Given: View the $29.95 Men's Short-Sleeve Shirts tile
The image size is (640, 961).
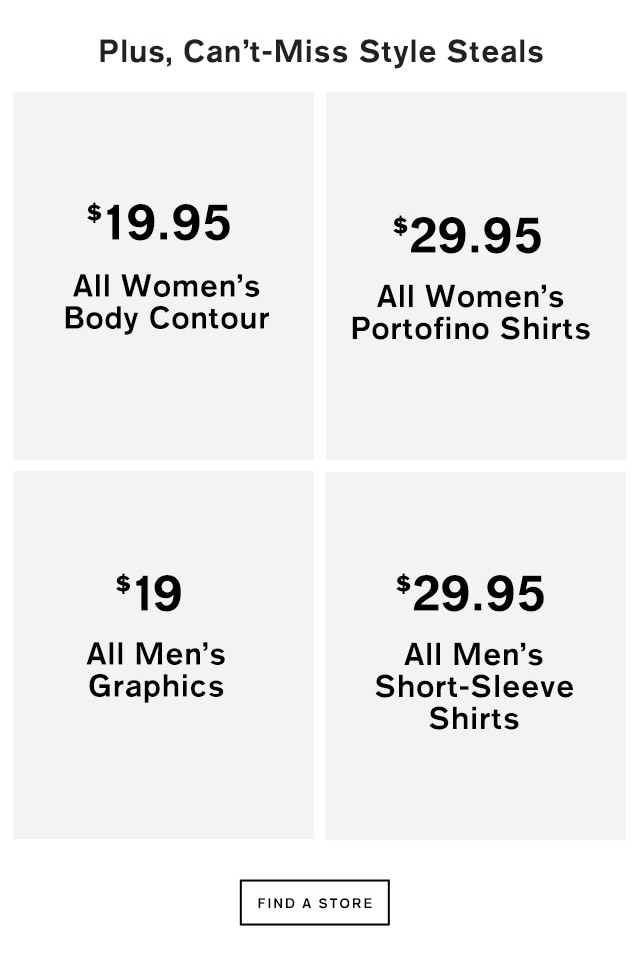Looking at the screenshot, I should click(x=475, y=654).
